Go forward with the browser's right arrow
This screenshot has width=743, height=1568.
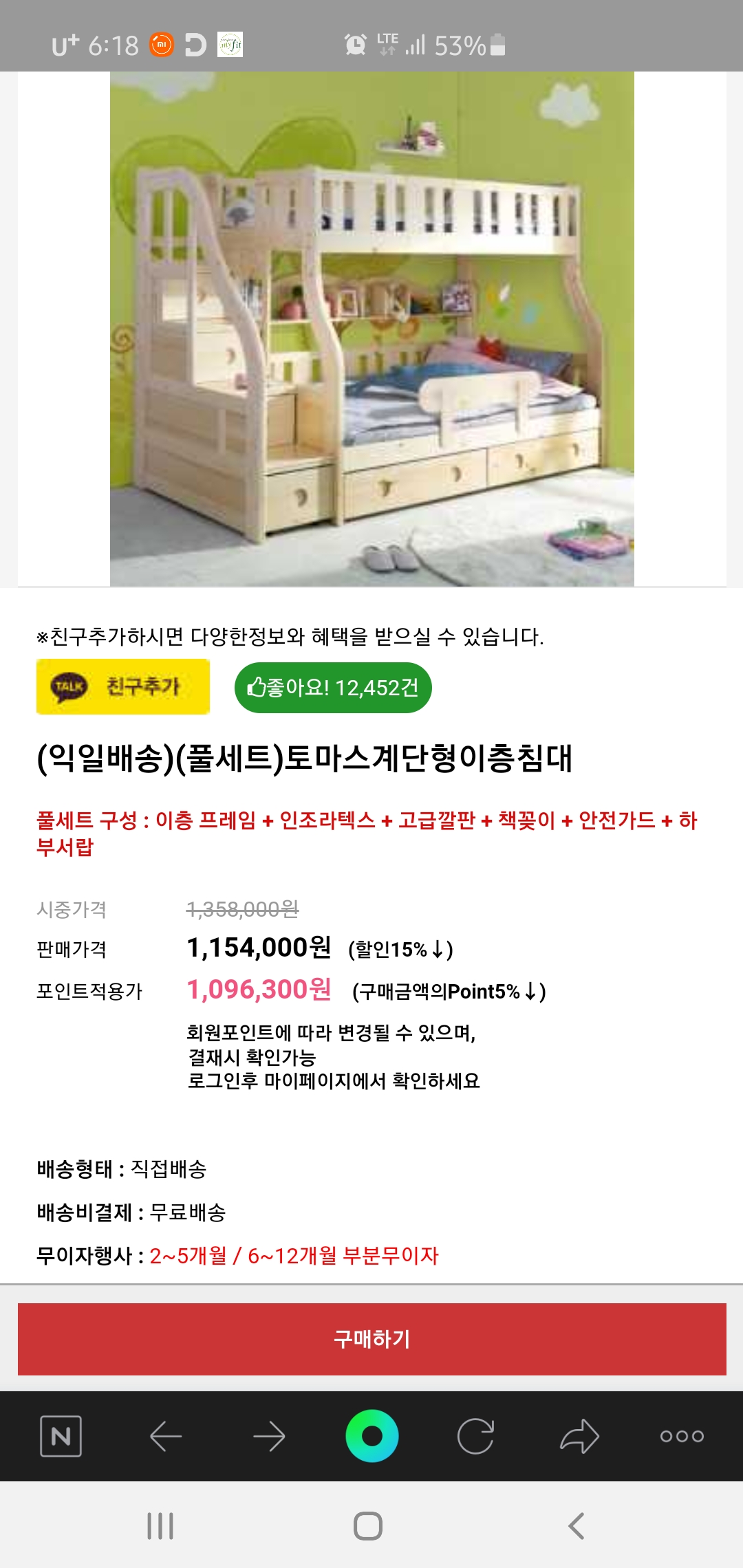tap(269, 1436)
